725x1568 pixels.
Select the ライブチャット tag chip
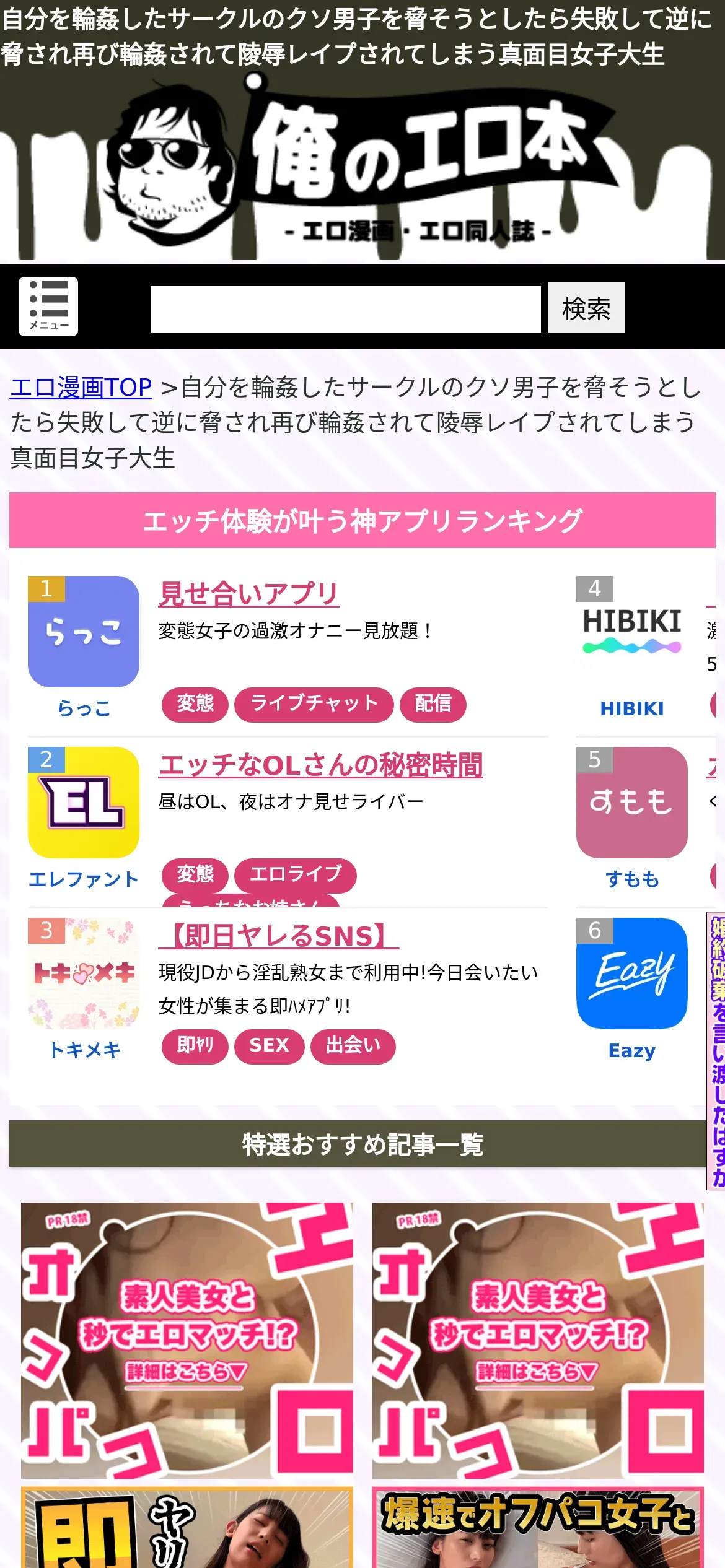[314, 704]
